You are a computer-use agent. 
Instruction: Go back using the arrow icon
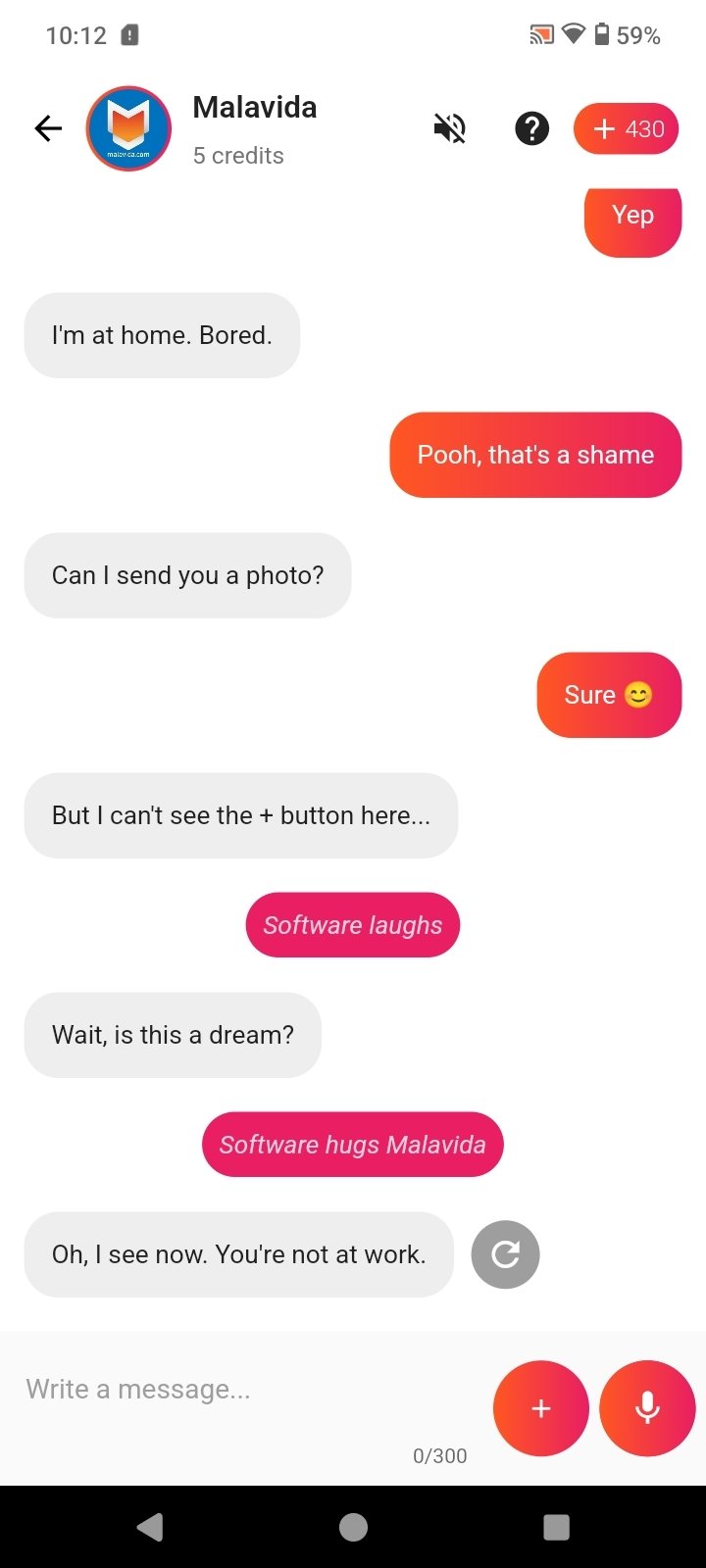point(48,128)
